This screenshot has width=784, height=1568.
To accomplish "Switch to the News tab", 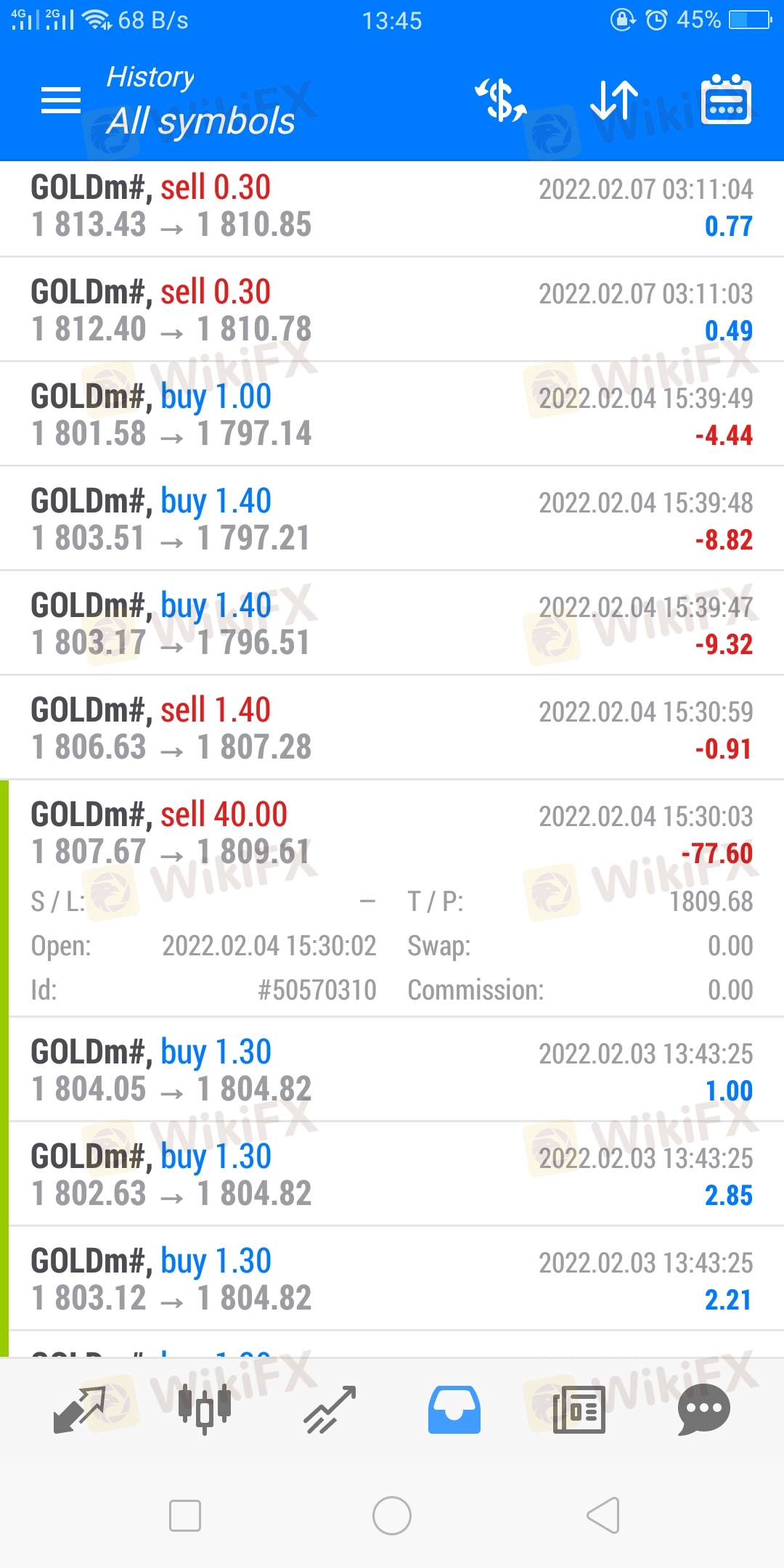I will pos(579,1410).
